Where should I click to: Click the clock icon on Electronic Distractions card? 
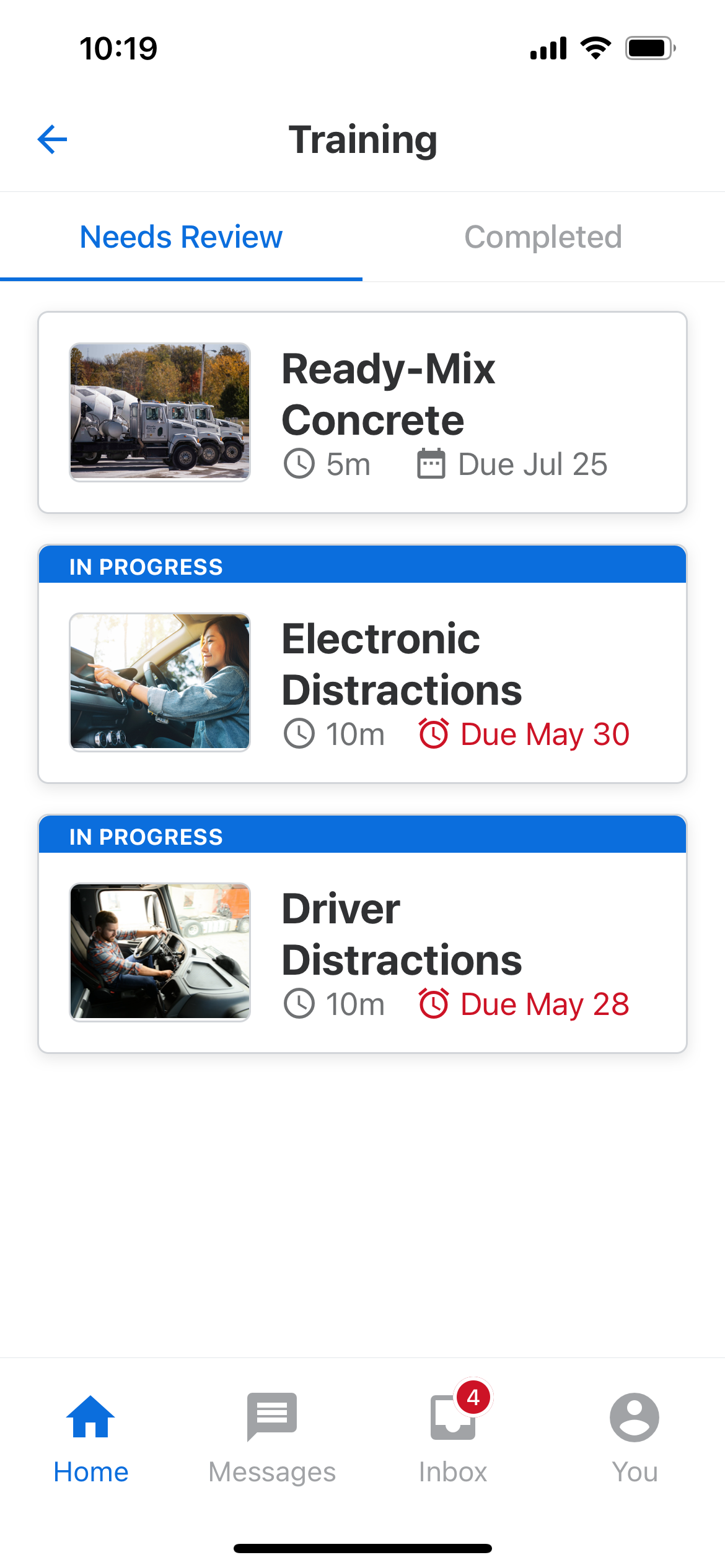tap(299, 734)
